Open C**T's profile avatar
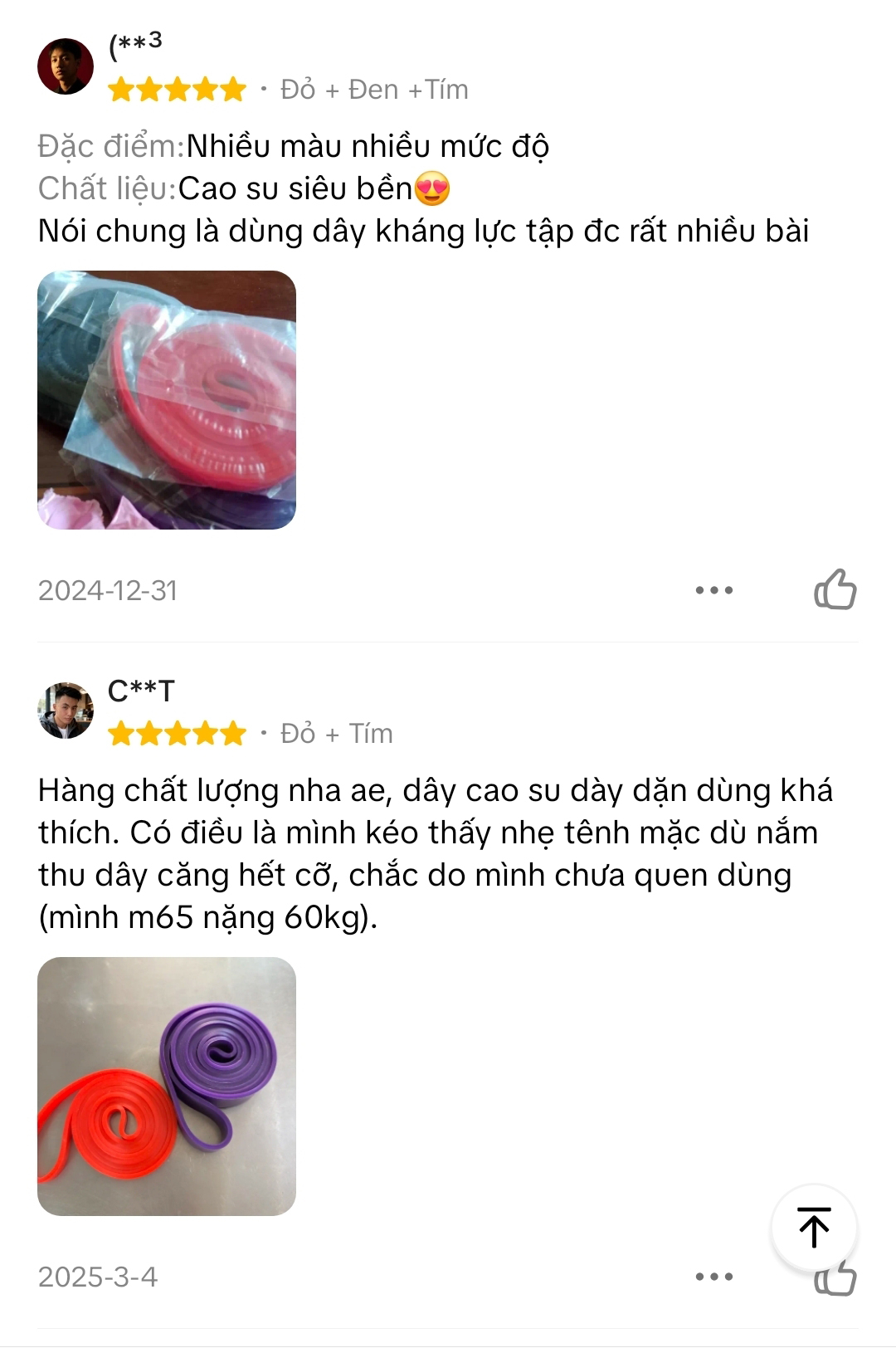Image resolution: width=896 pixels, height=1348 pixels. 66,711
